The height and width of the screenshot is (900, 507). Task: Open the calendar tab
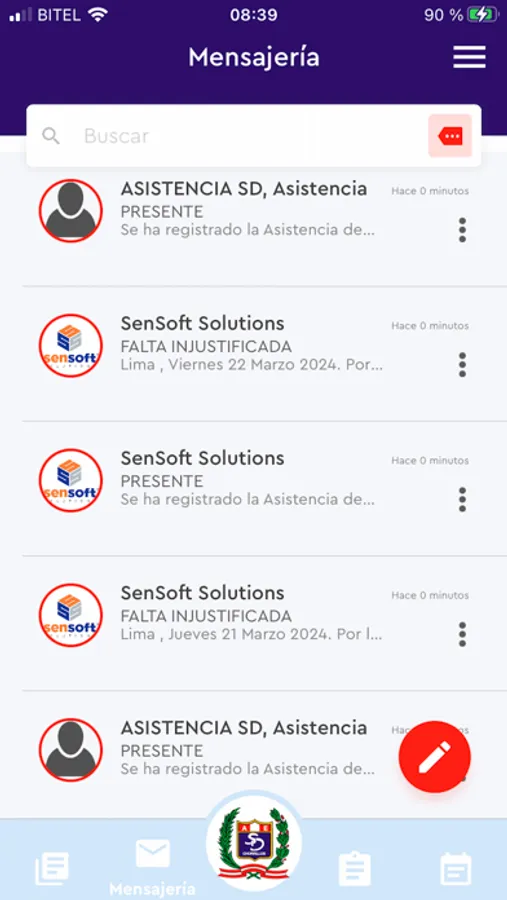point(456,869)
